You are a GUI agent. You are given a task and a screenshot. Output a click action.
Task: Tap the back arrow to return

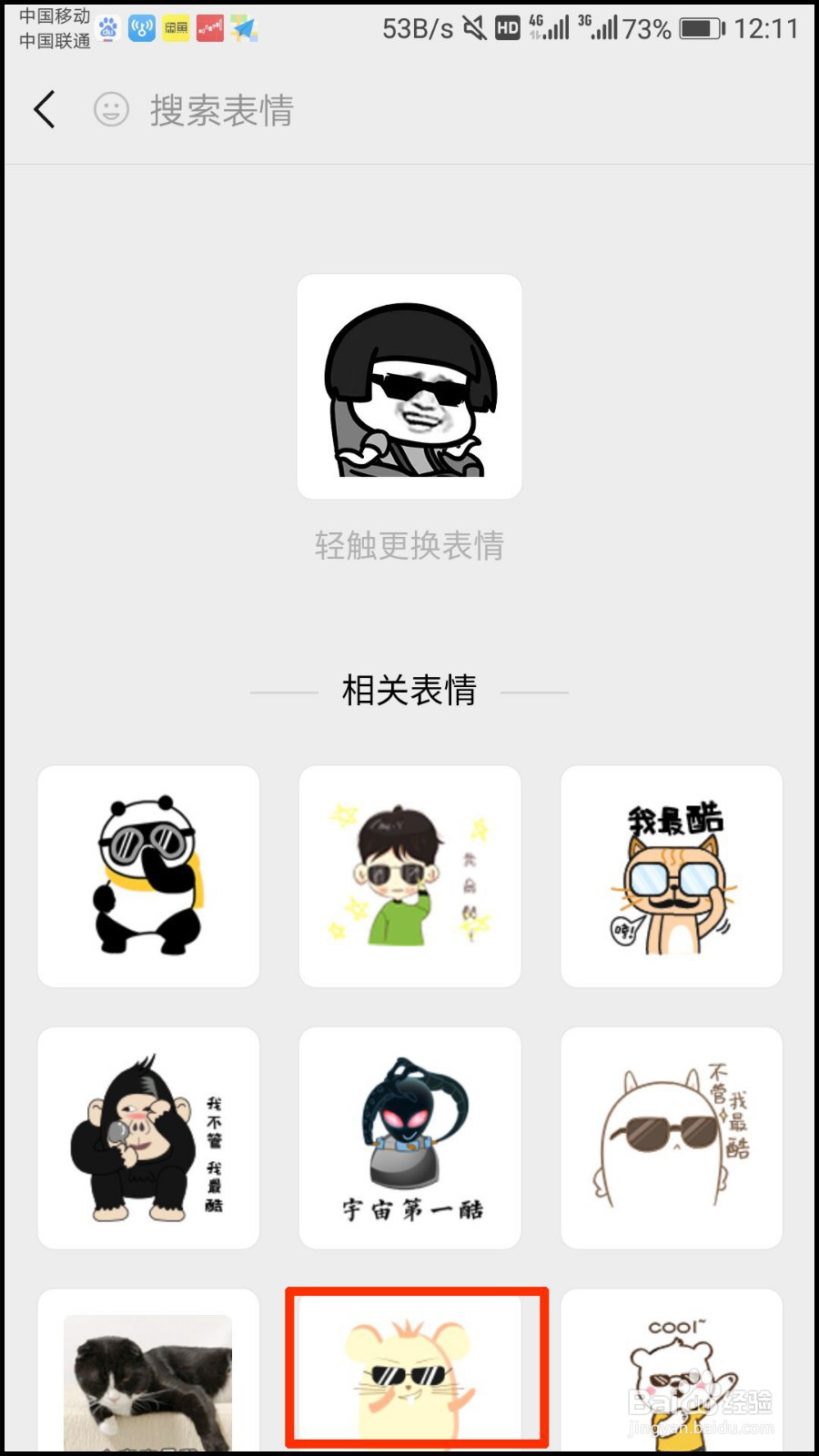tap(43, 109)
